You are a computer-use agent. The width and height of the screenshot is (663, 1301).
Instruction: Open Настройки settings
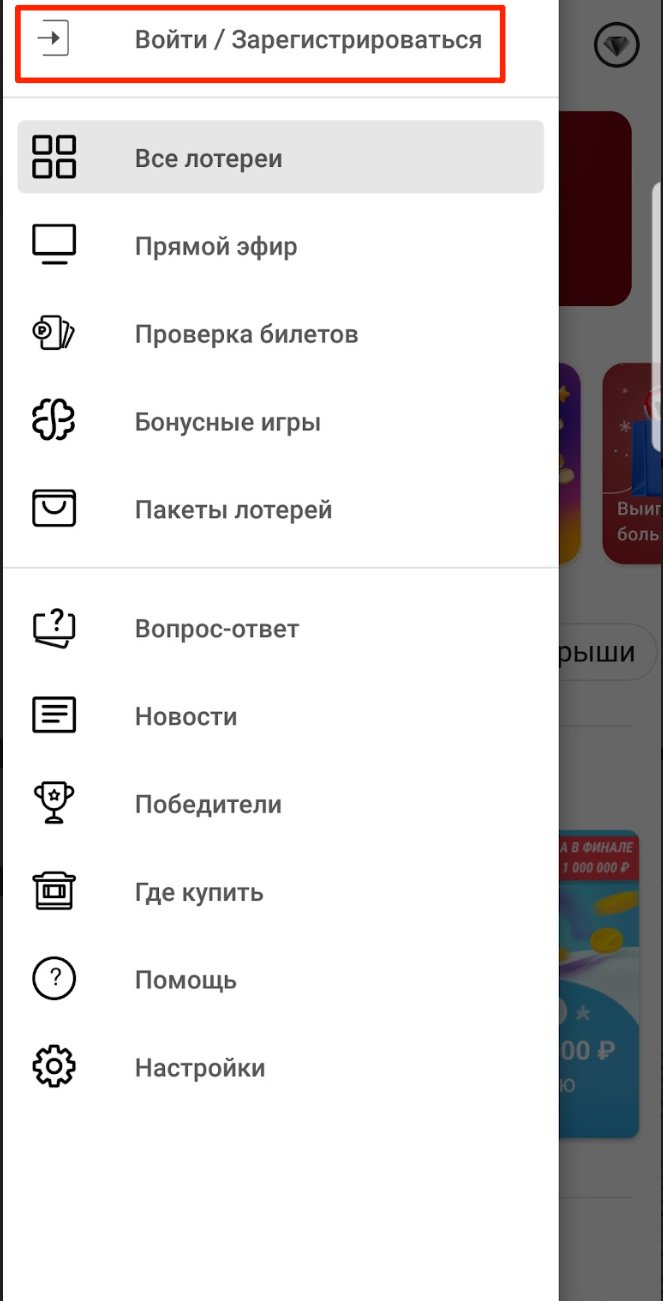click(200, 1068)
